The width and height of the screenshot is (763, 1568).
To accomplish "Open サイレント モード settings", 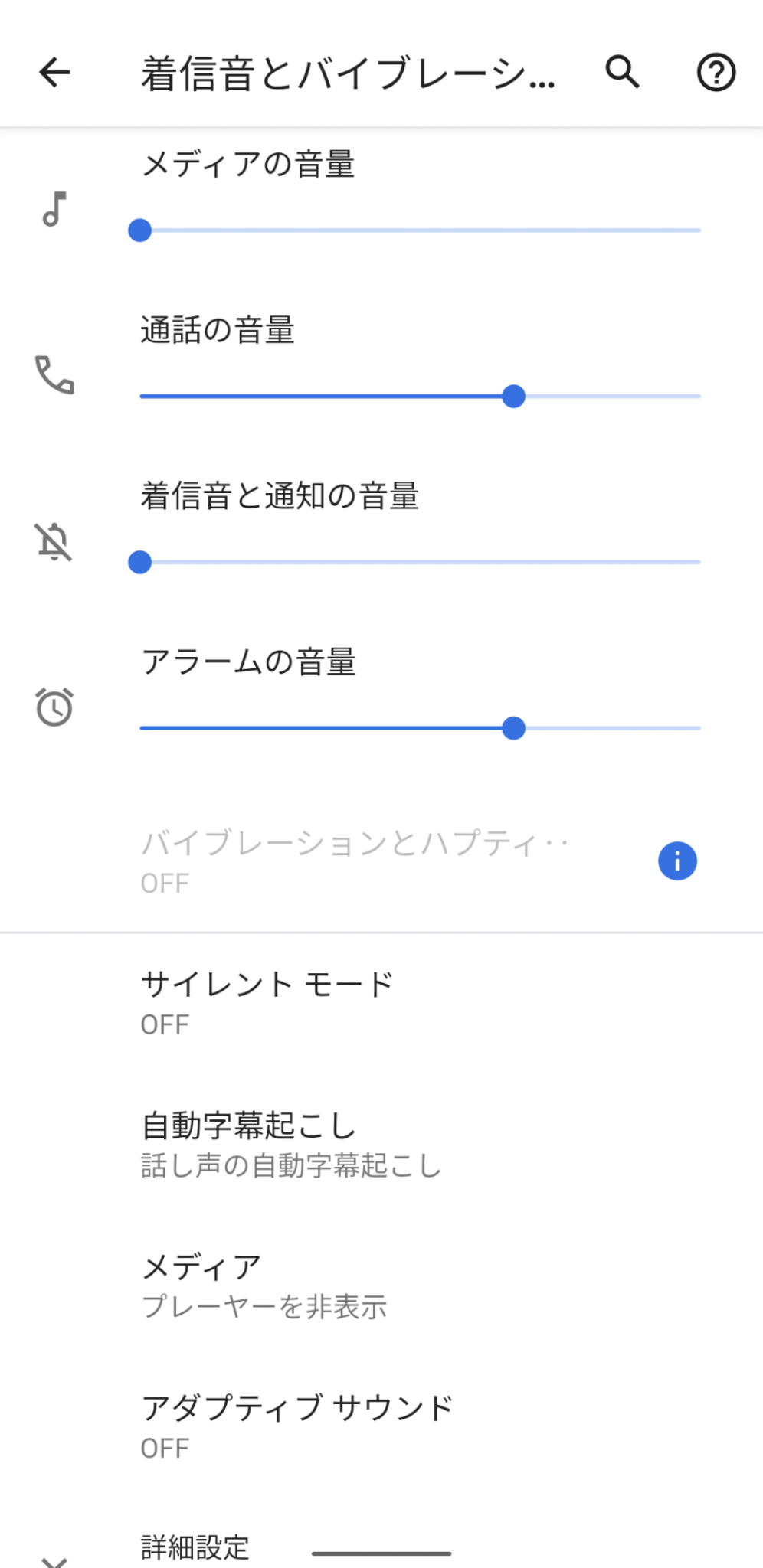I will click(381, 1003).
